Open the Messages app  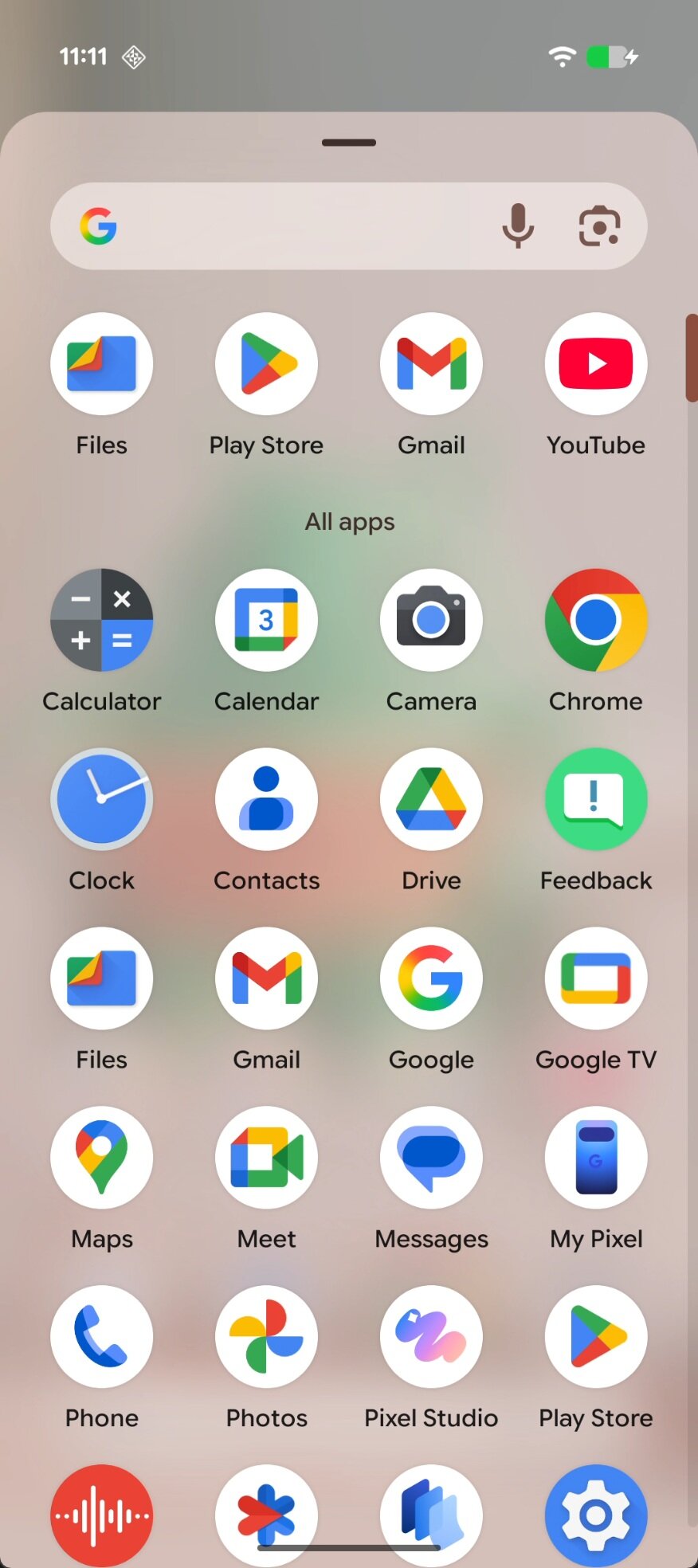(431, 1158)
